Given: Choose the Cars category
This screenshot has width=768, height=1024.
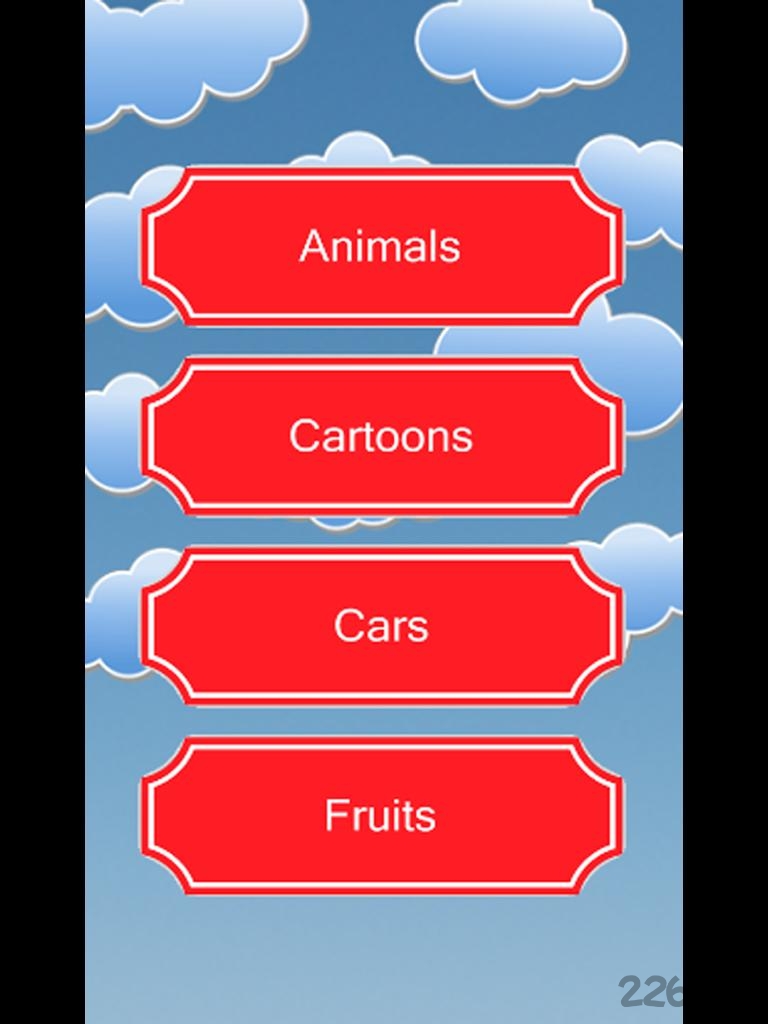Looking at the screenshot, I should tap(381, 626).
